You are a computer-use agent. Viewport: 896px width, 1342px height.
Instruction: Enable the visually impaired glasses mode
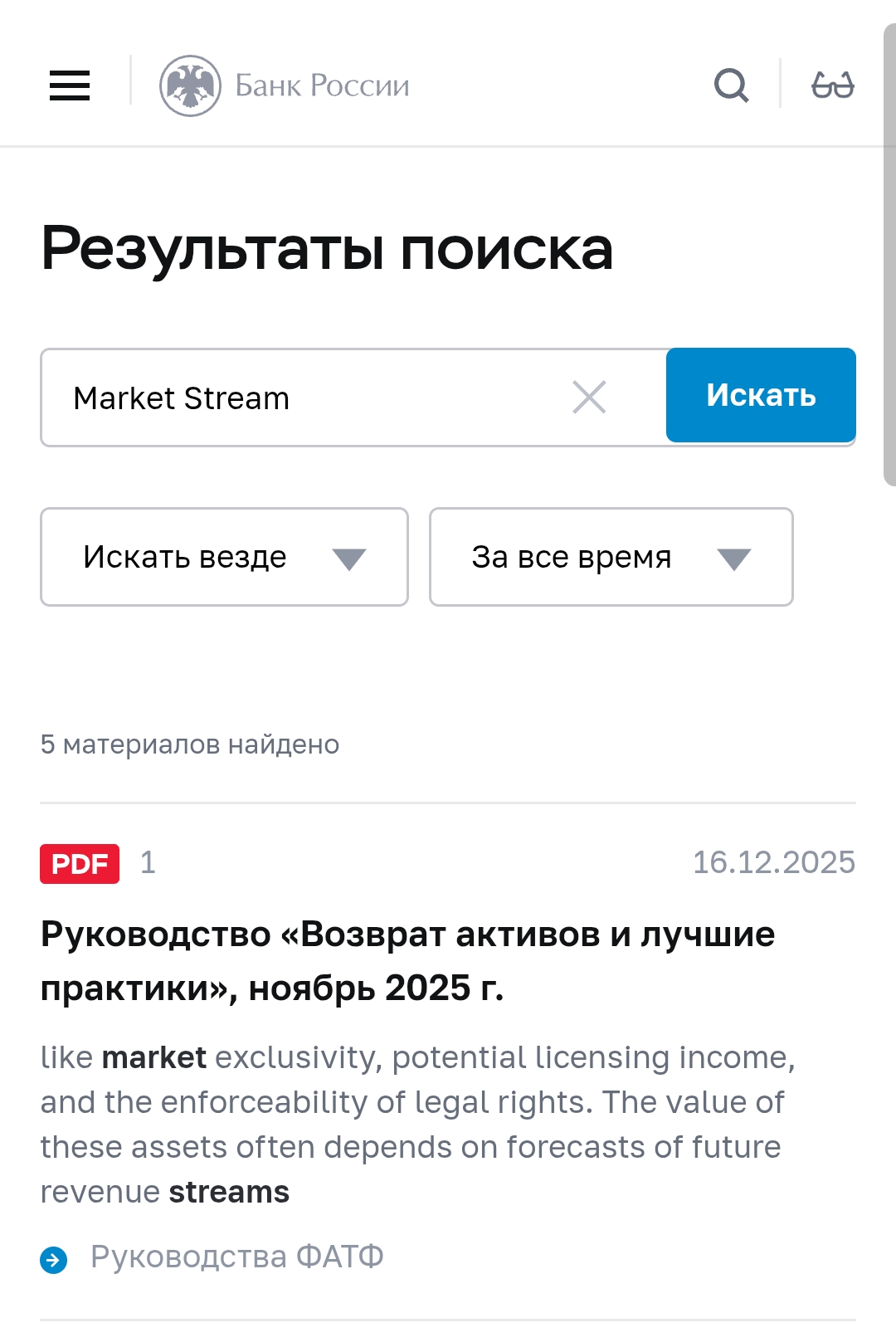click(832, 85)
